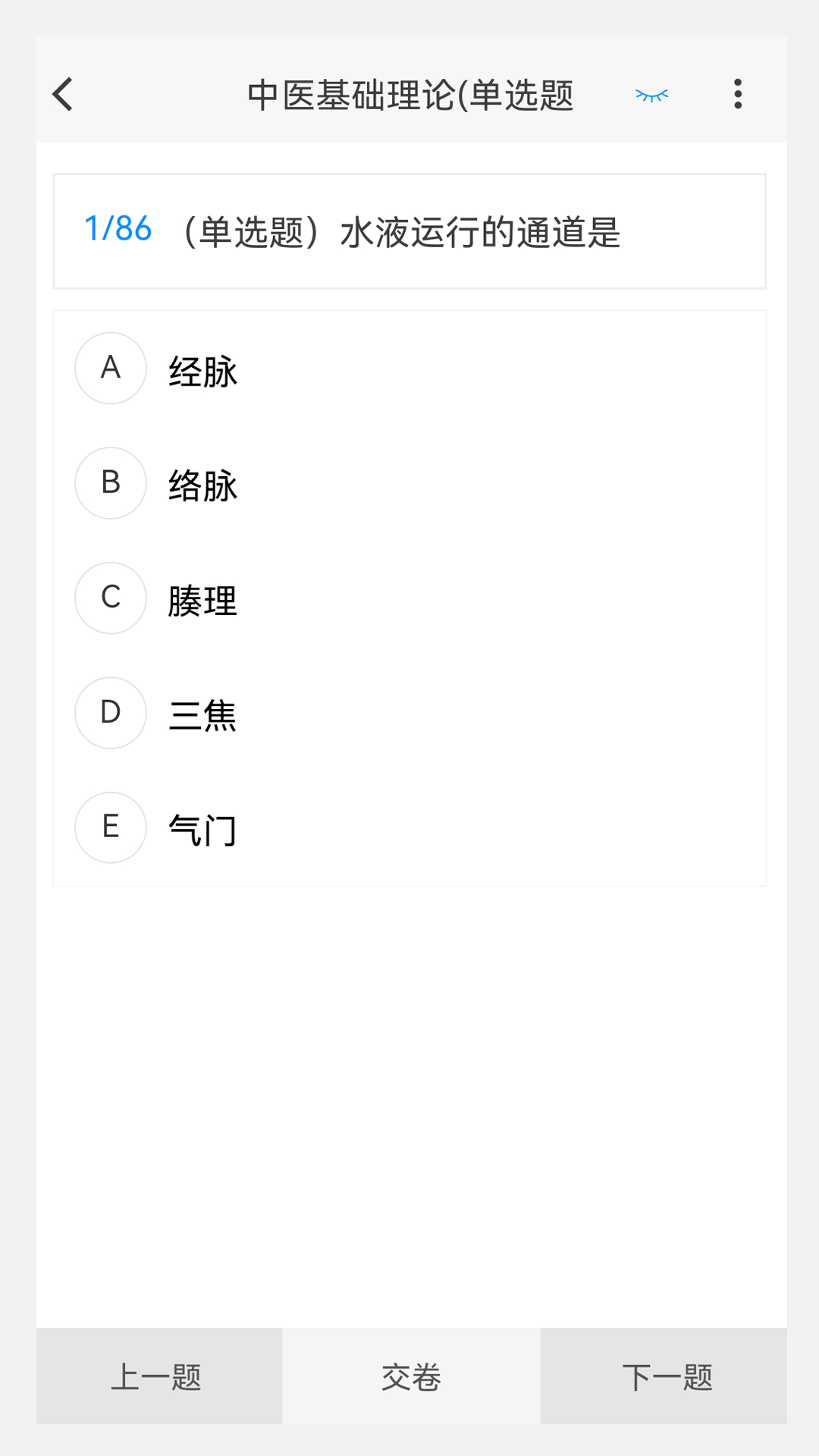Click the blue eyelash icon near the title
The width and height of the screenshot is (819, 1456).
(x=651, y=94)
